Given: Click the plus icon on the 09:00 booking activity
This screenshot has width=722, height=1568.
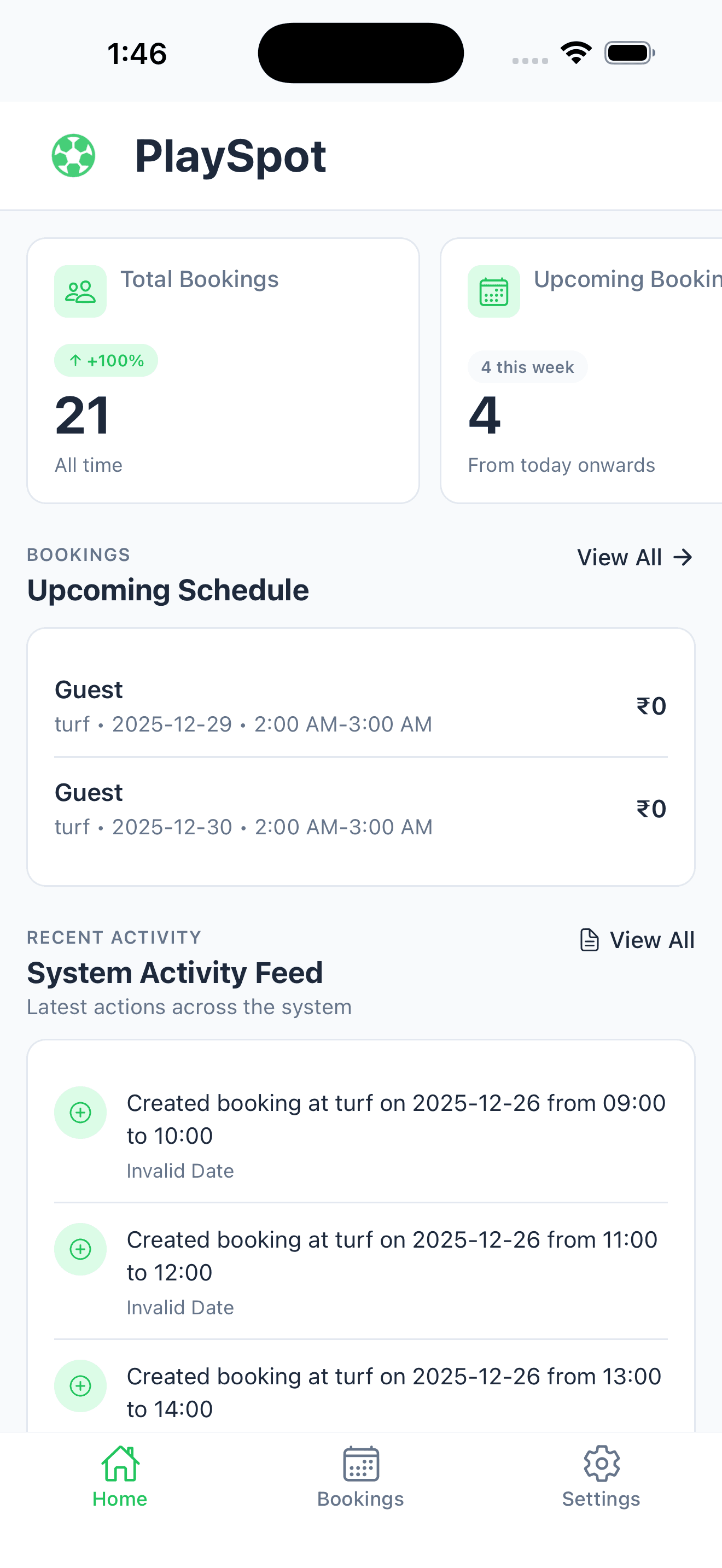Looking at the screenshot, I should tap(80, 1113).
